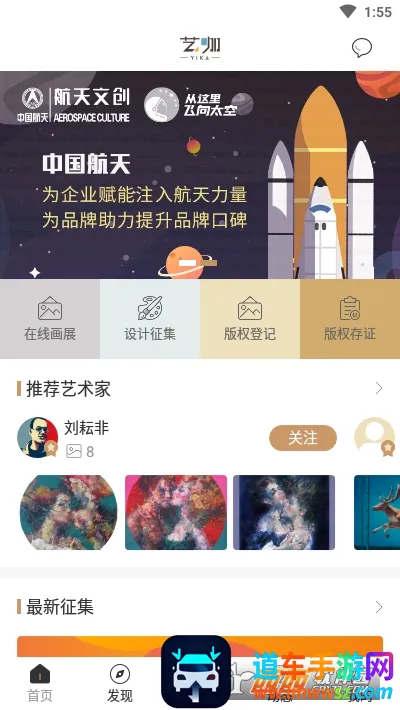Open 版权存证 copyright evidence
Image resolution: width=400 pixels, height=710 pixels.
tap(350, 319)
